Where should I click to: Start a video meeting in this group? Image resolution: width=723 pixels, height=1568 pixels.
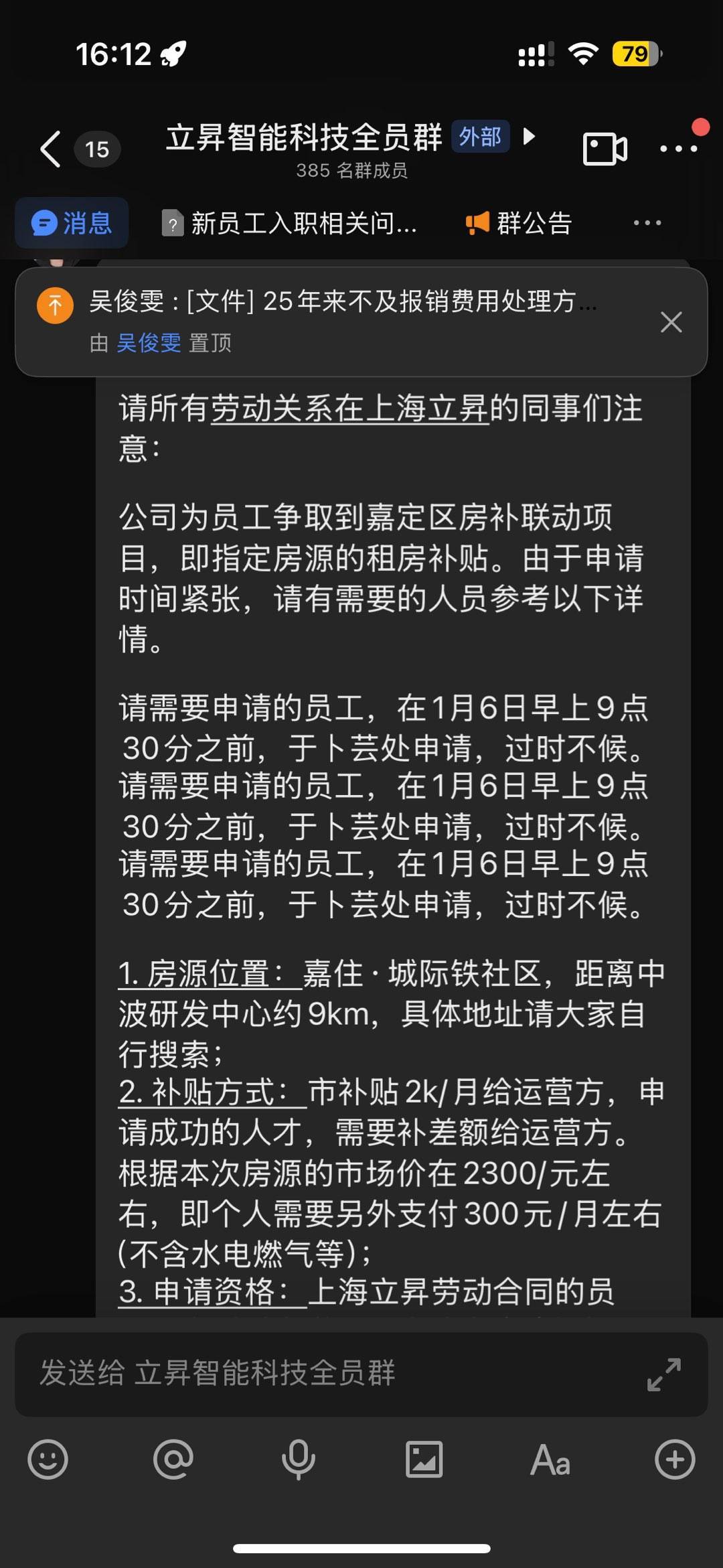(x=605, y=149)
